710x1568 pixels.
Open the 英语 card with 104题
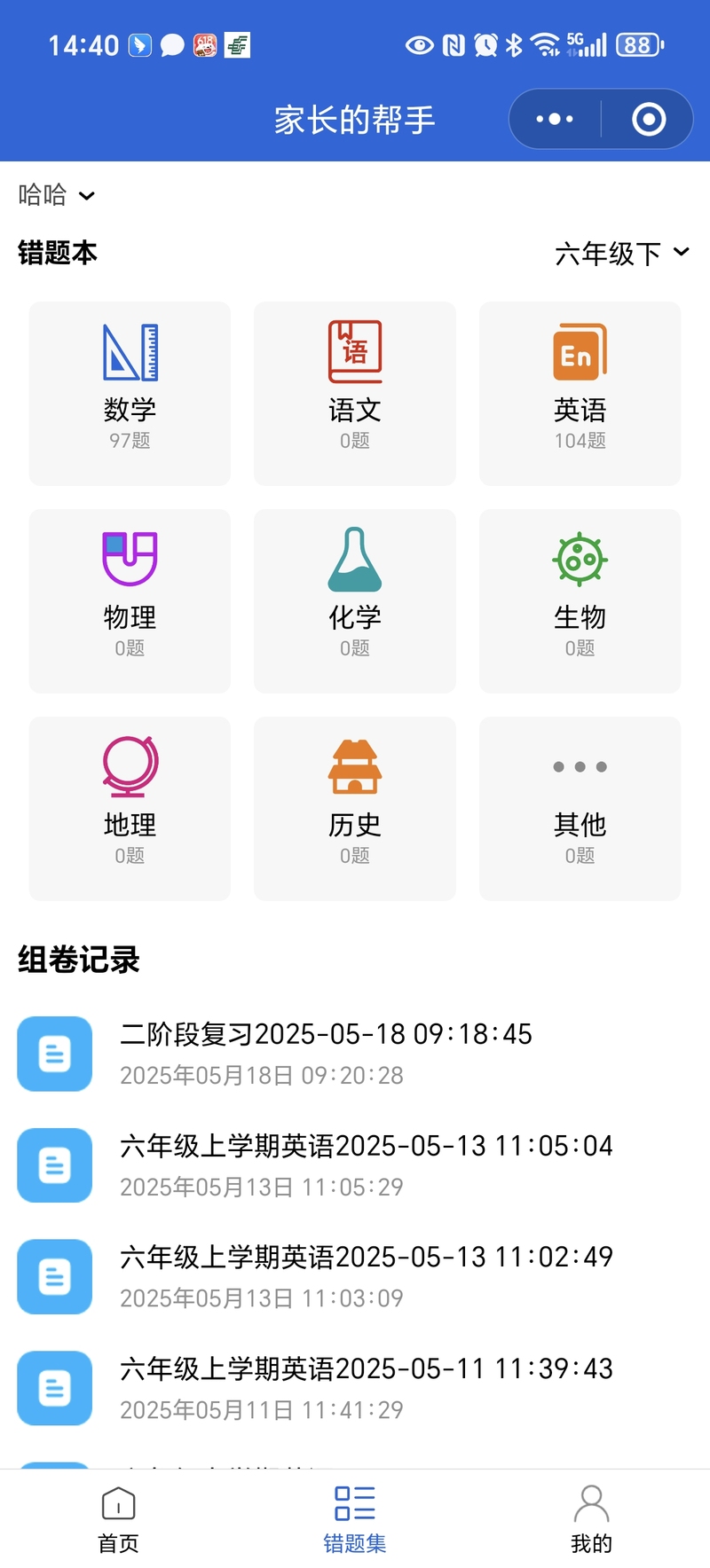click(x=580, y=394)
